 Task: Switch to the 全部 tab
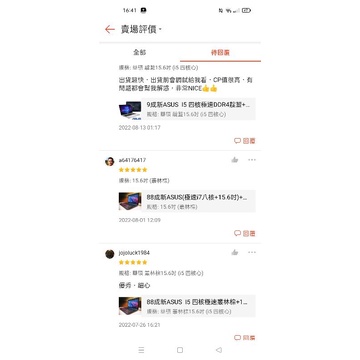click(x=140, y=52)
